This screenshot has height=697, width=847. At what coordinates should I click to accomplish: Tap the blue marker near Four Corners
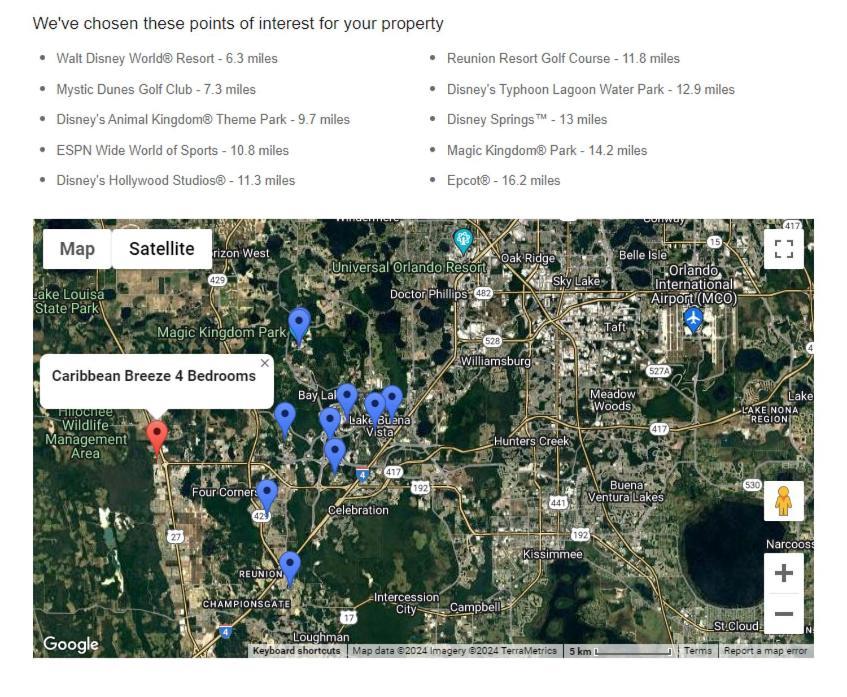[267, 494]
